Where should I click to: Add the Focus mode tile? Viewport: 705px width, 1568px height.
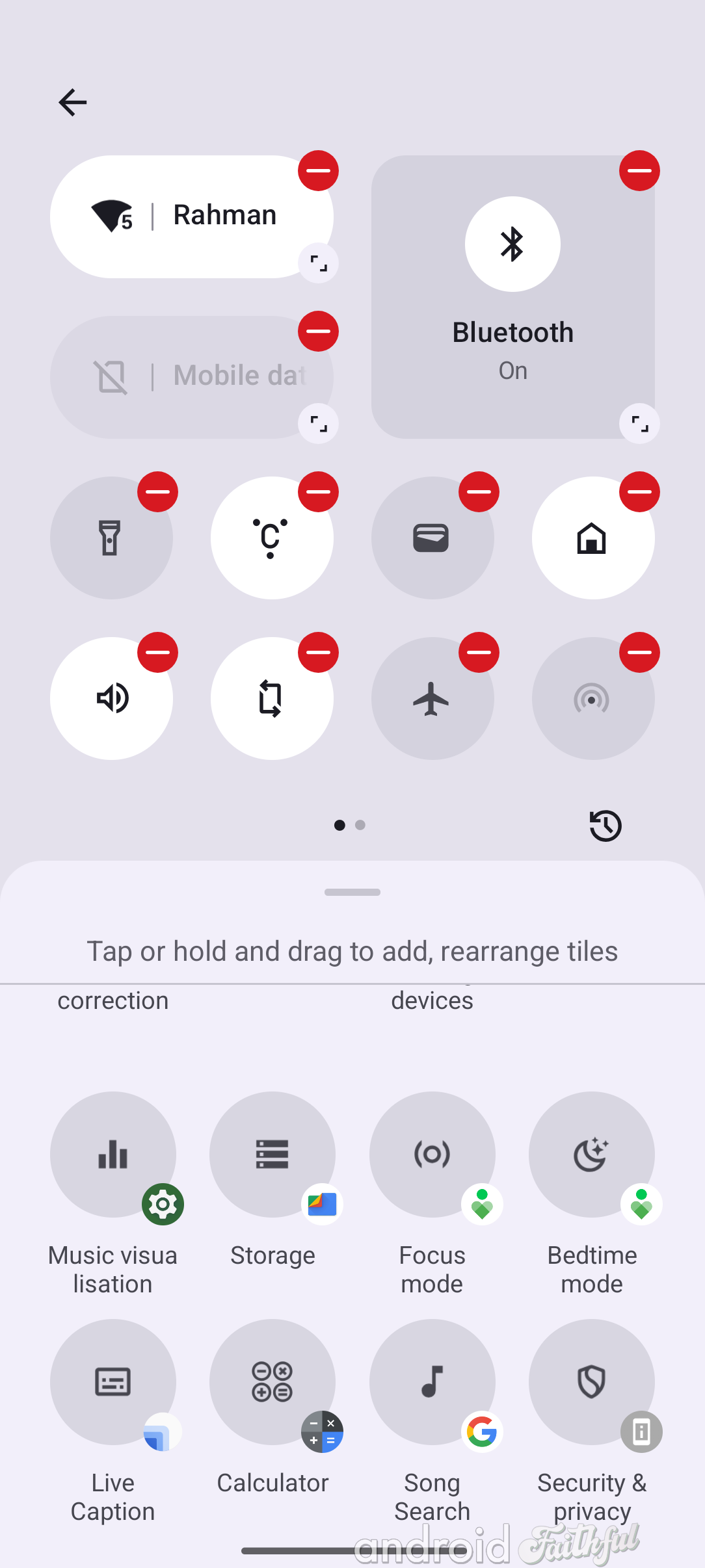(x=432, y=1155)
